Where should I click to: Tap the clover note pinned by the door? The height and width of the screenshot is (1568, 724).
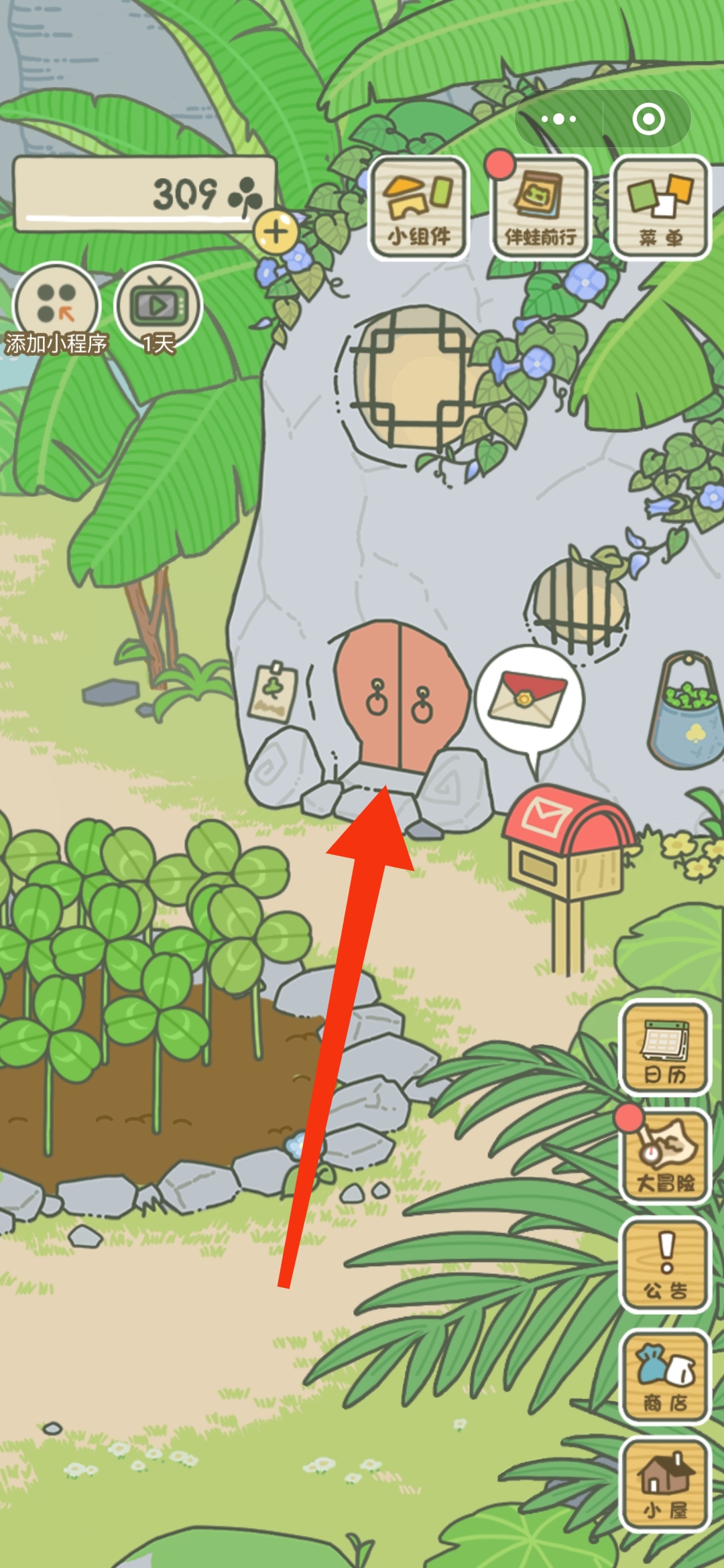pos(273,692)
